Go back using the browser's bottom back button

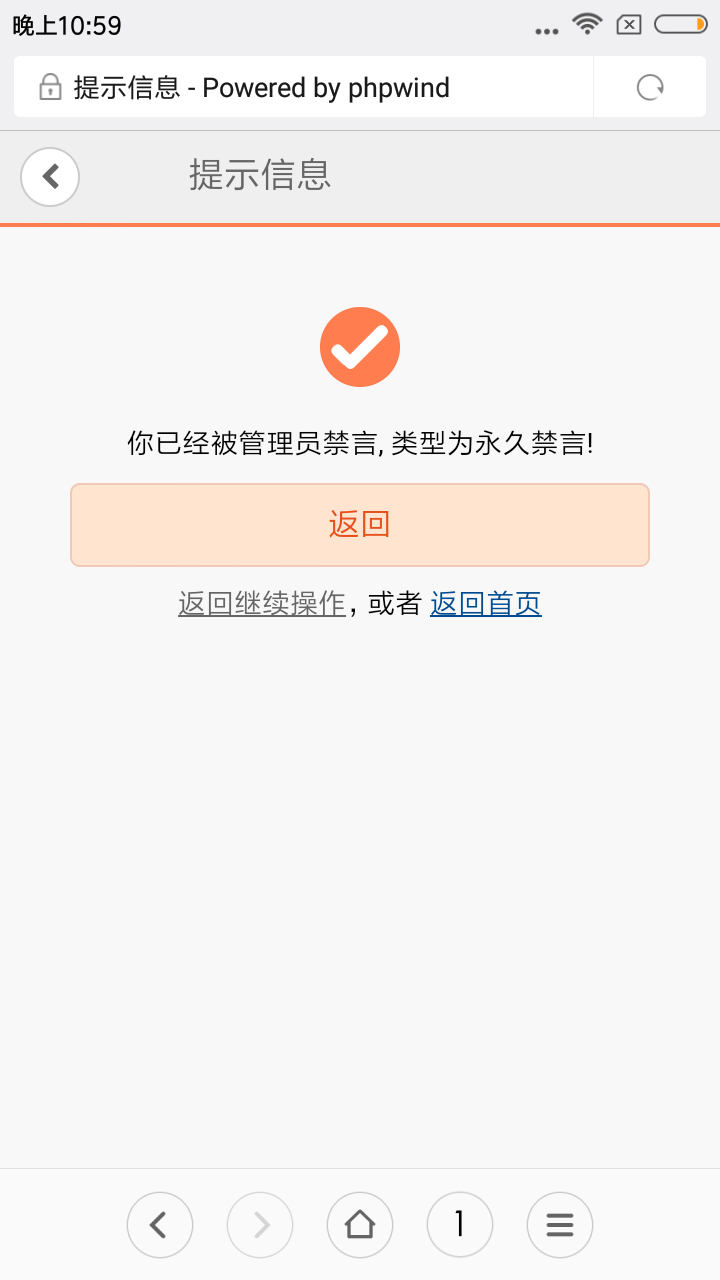[160, 1225]
